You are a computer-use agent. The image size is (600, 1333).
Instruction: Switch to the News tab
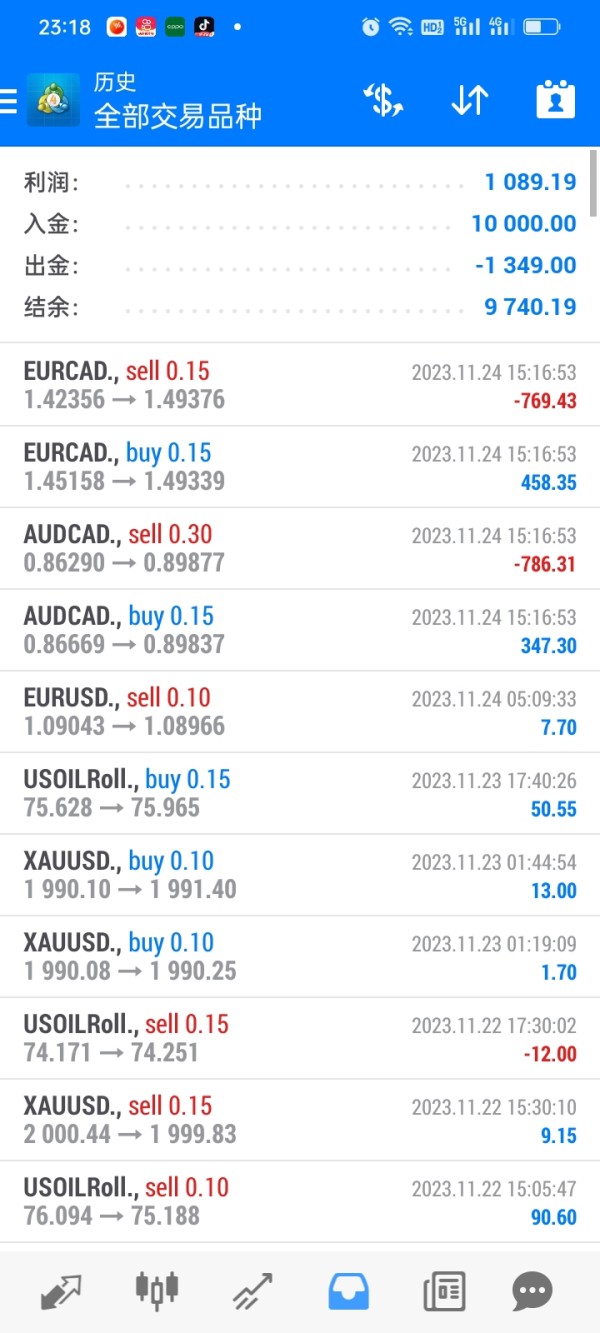tap(443, 1291)
